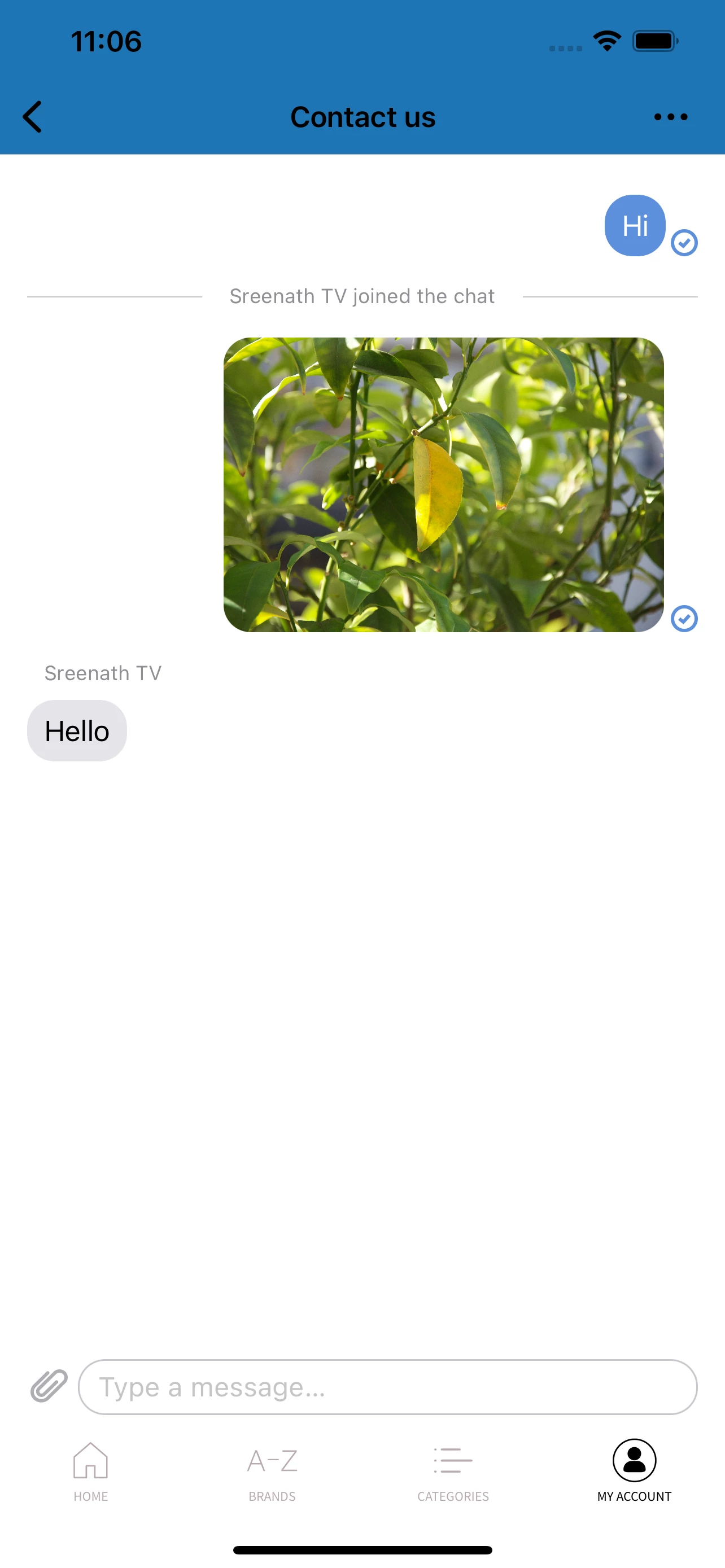Tap the paperclip attach icon
The image size is (725, 1568).
49,1386
